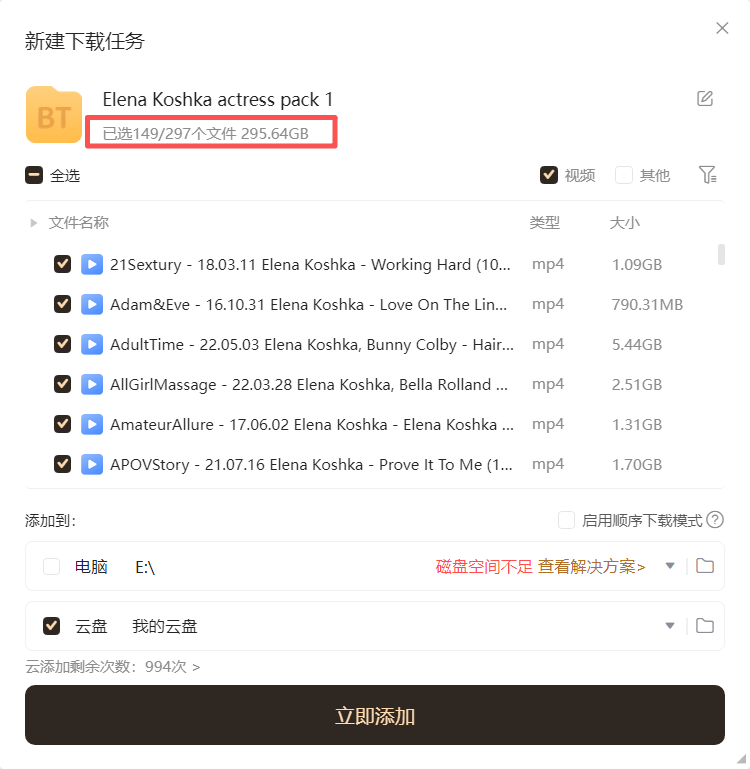The width and height of the screenshot is (750, 769).
Task: Uncheck the AdultTime file checkbox
Action: click(62, 344)
